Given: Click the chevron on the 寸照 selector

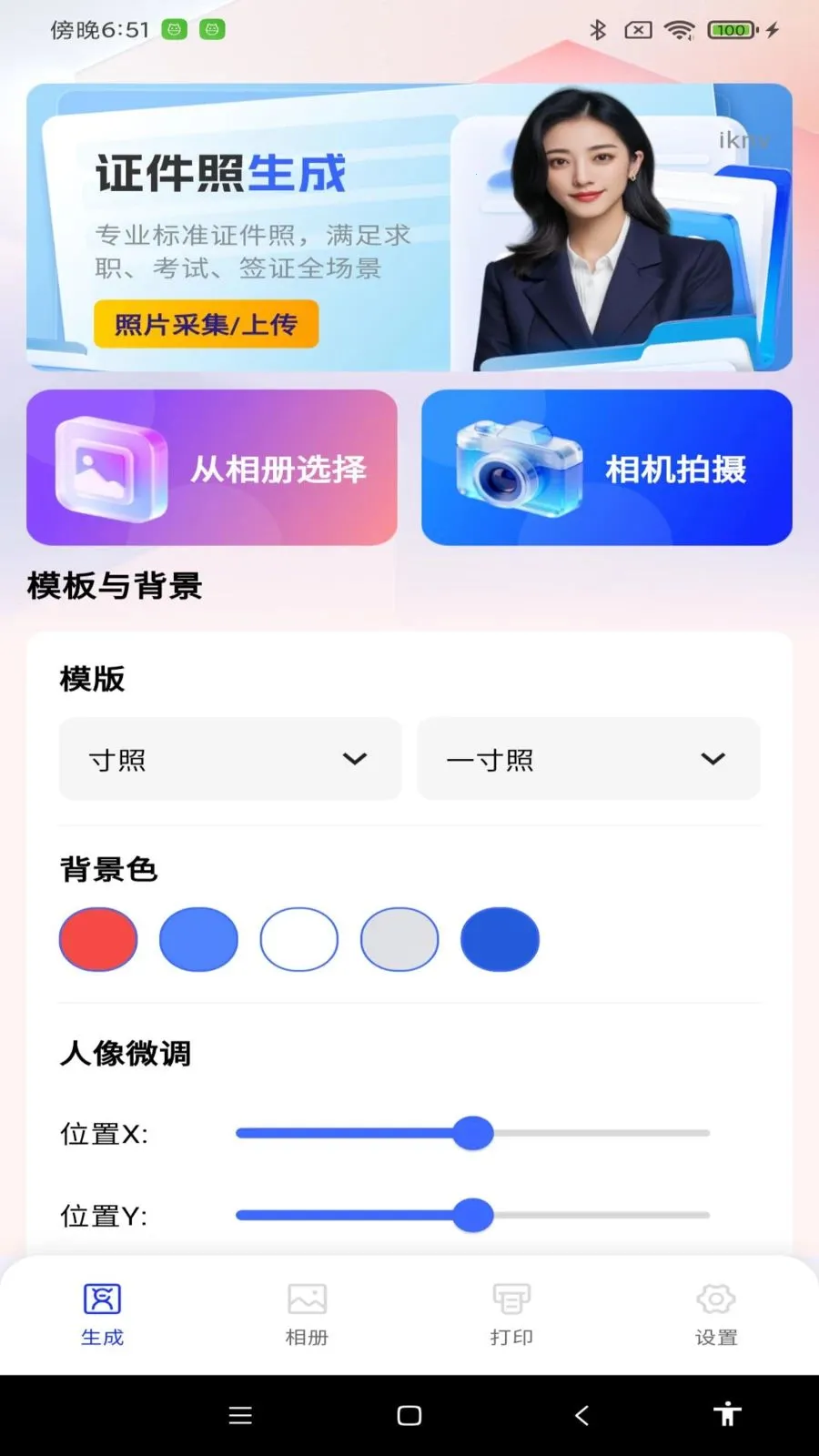Looking at the screenshot, I should 354,759.
